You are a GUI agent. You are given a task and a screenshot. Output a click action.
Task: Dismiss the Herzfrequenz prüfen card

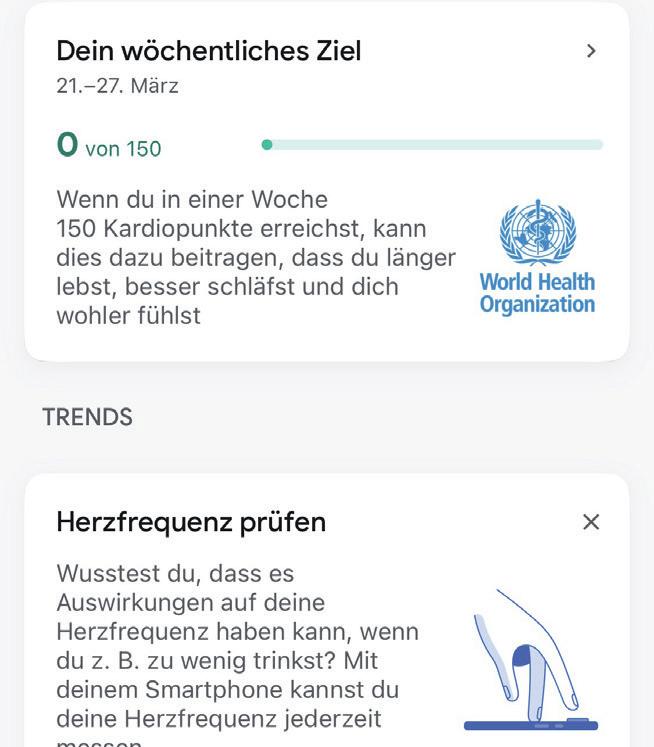591,522
